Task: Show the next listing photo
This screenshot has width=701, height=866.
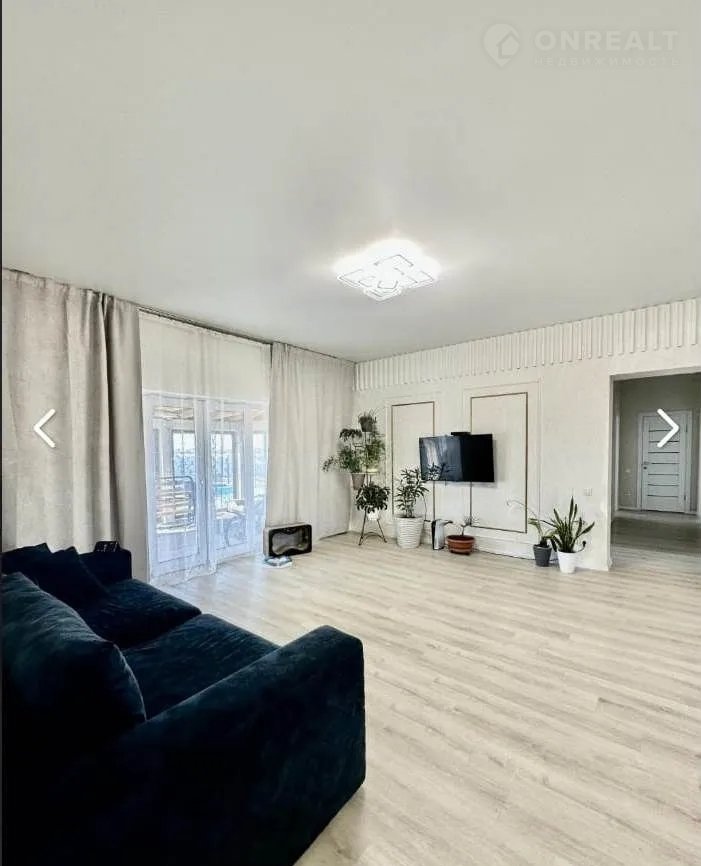Action: 667,428
